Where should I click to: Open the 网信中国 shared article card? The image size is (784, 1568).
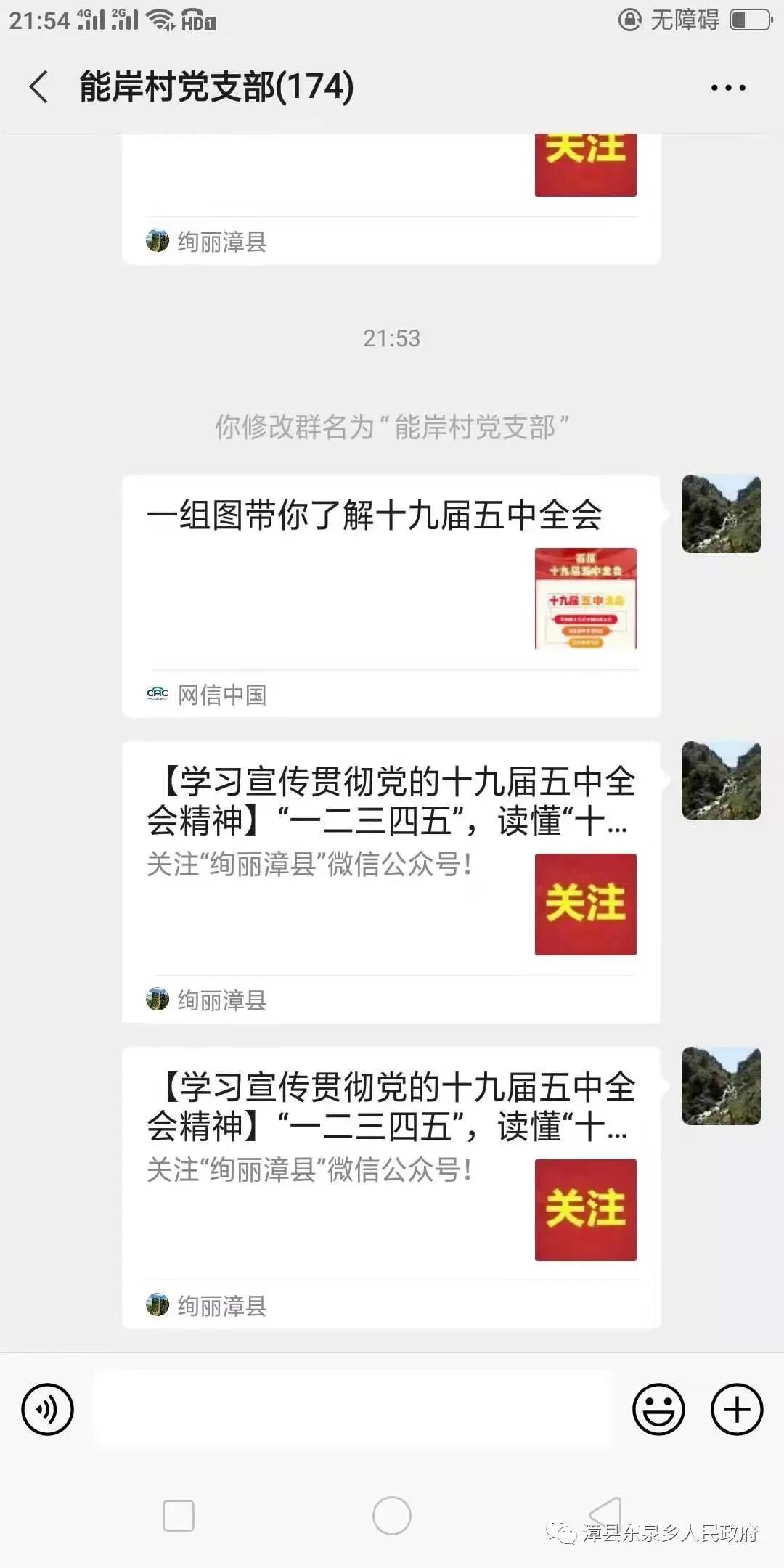(391, 595)
